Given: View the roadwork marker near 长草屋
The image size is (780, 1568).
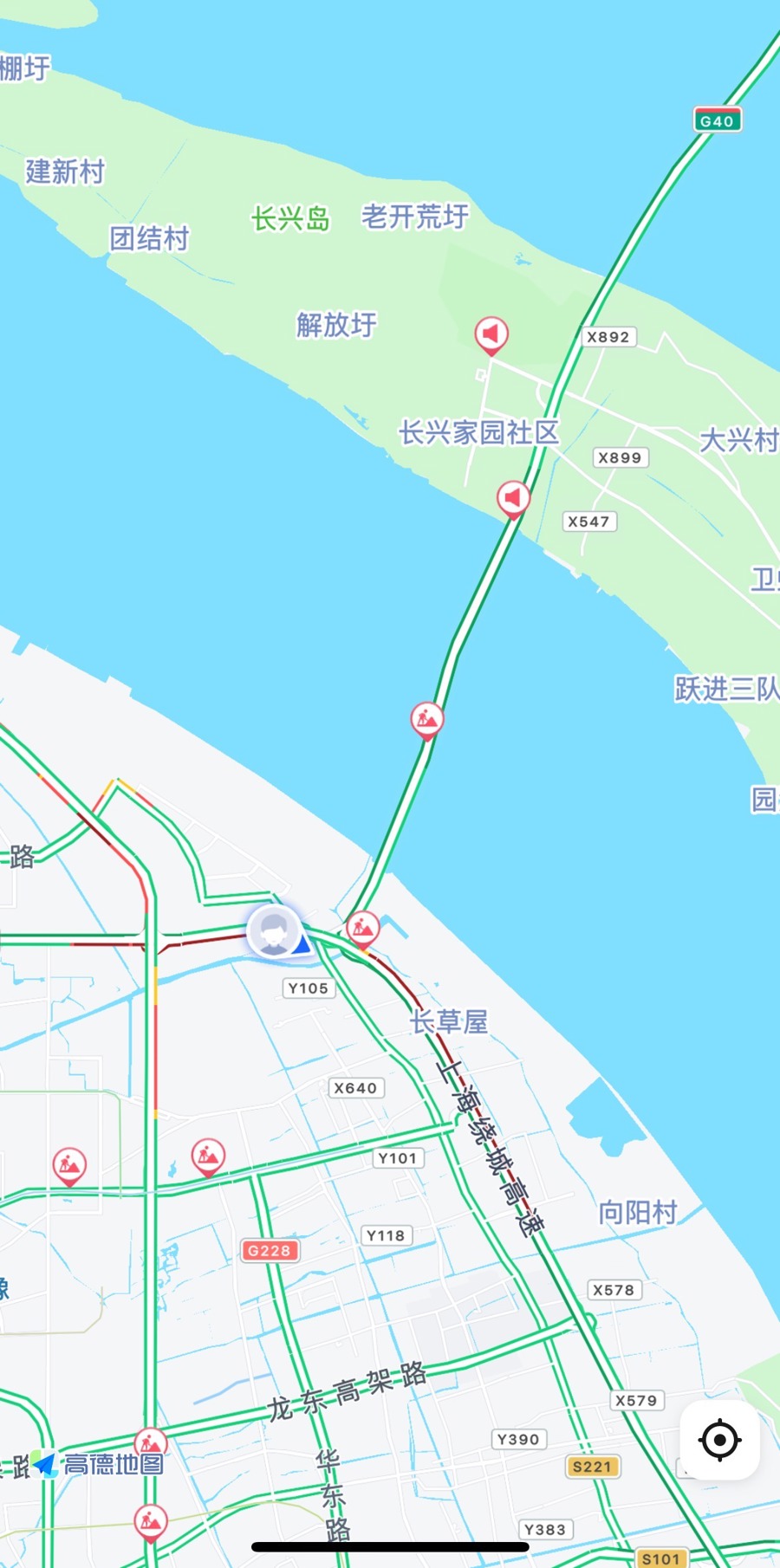Looking at the screenshot, I should pos(363,929).
